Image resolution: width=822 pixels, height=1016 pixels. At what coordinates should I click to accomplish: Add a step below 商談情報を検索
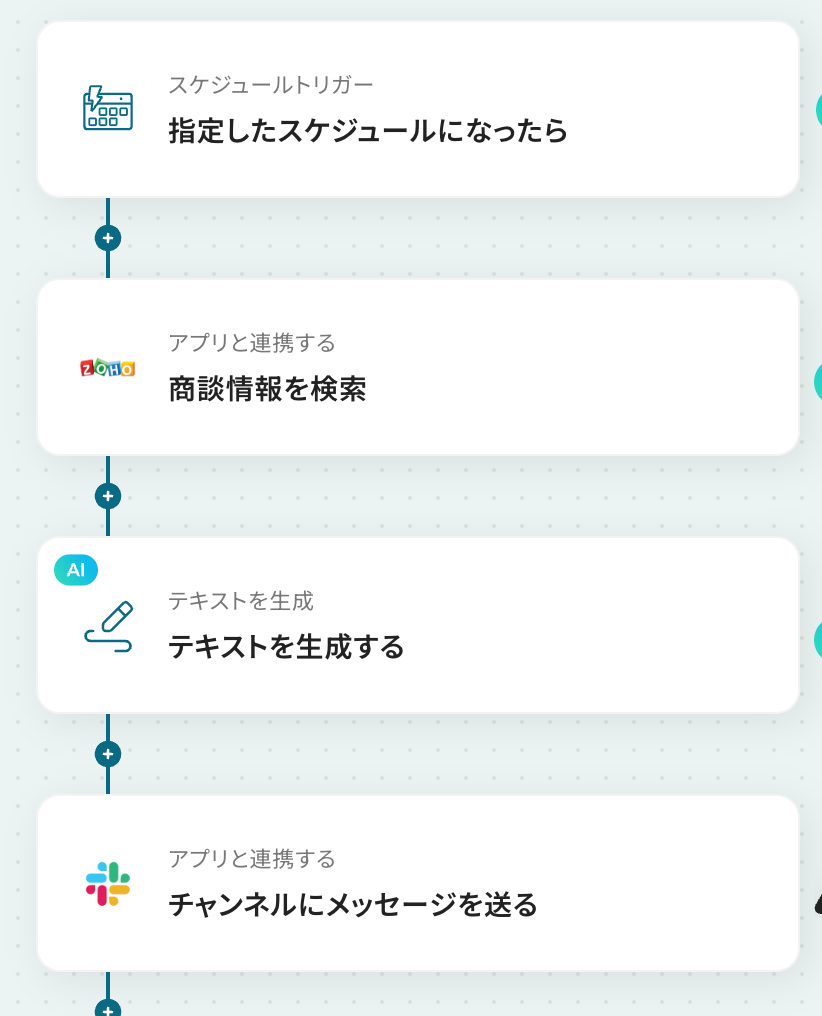[x=108, y=496]
